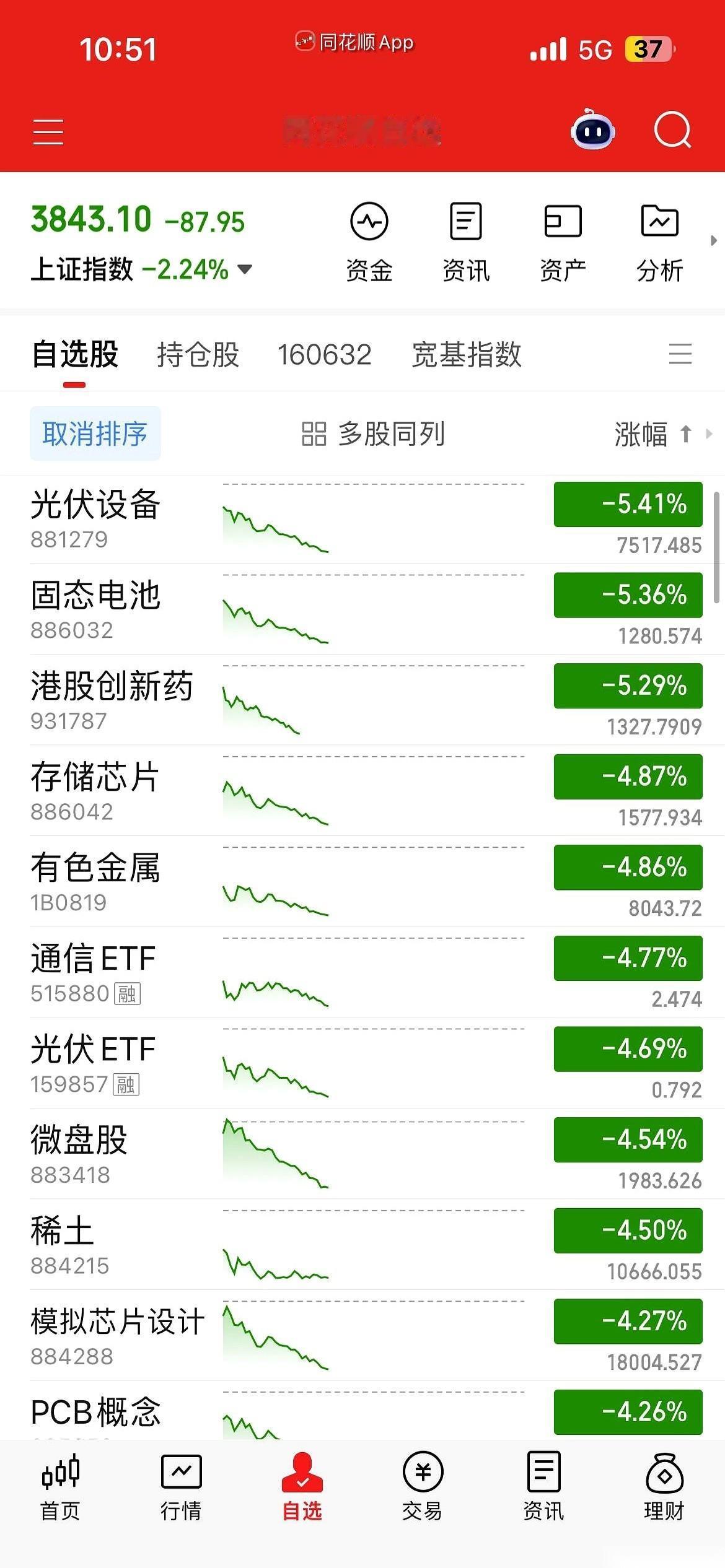
Task: Open the 分析 (analysis) panel icon
Action: click(659, 221)
